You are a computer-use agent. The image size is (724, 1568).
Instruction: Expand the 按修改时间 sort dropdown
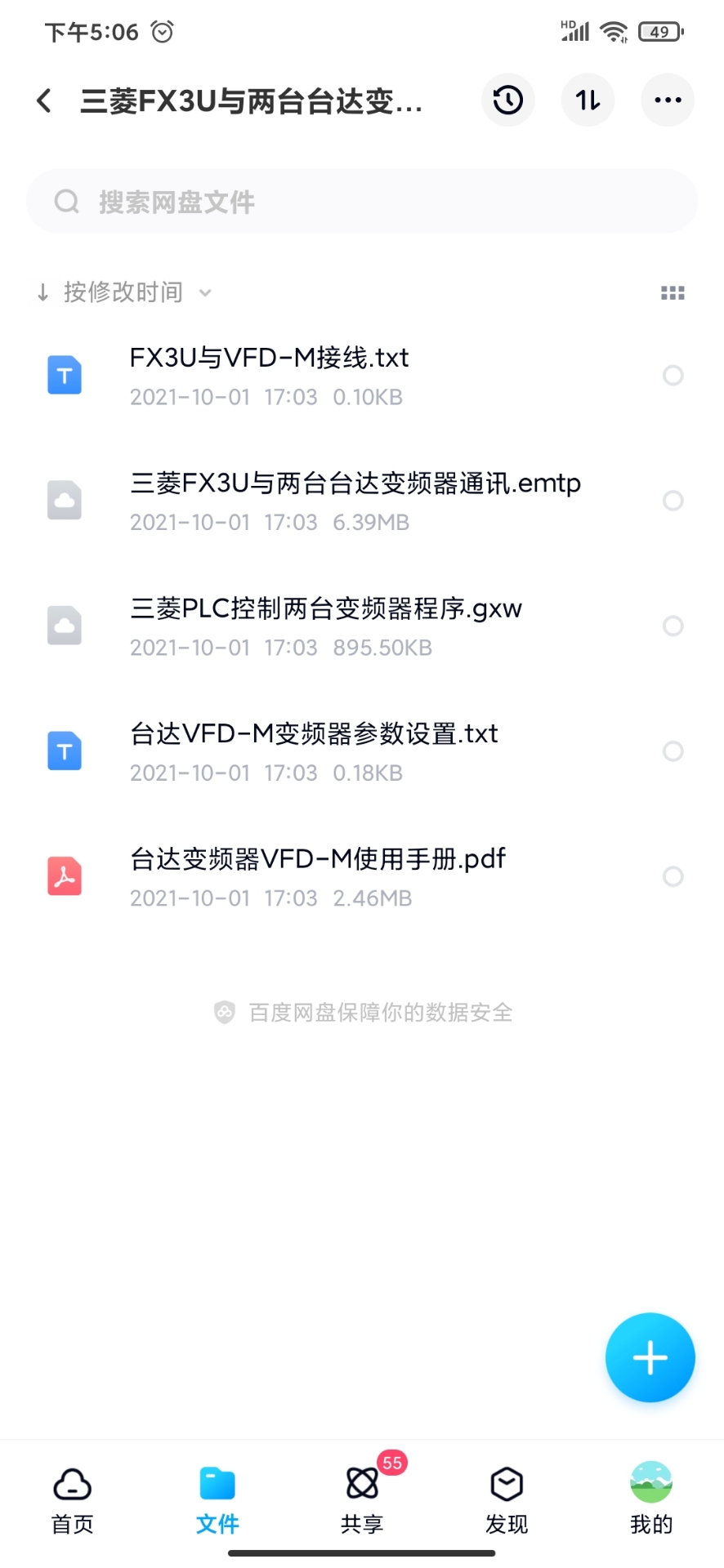pos(124,292)
